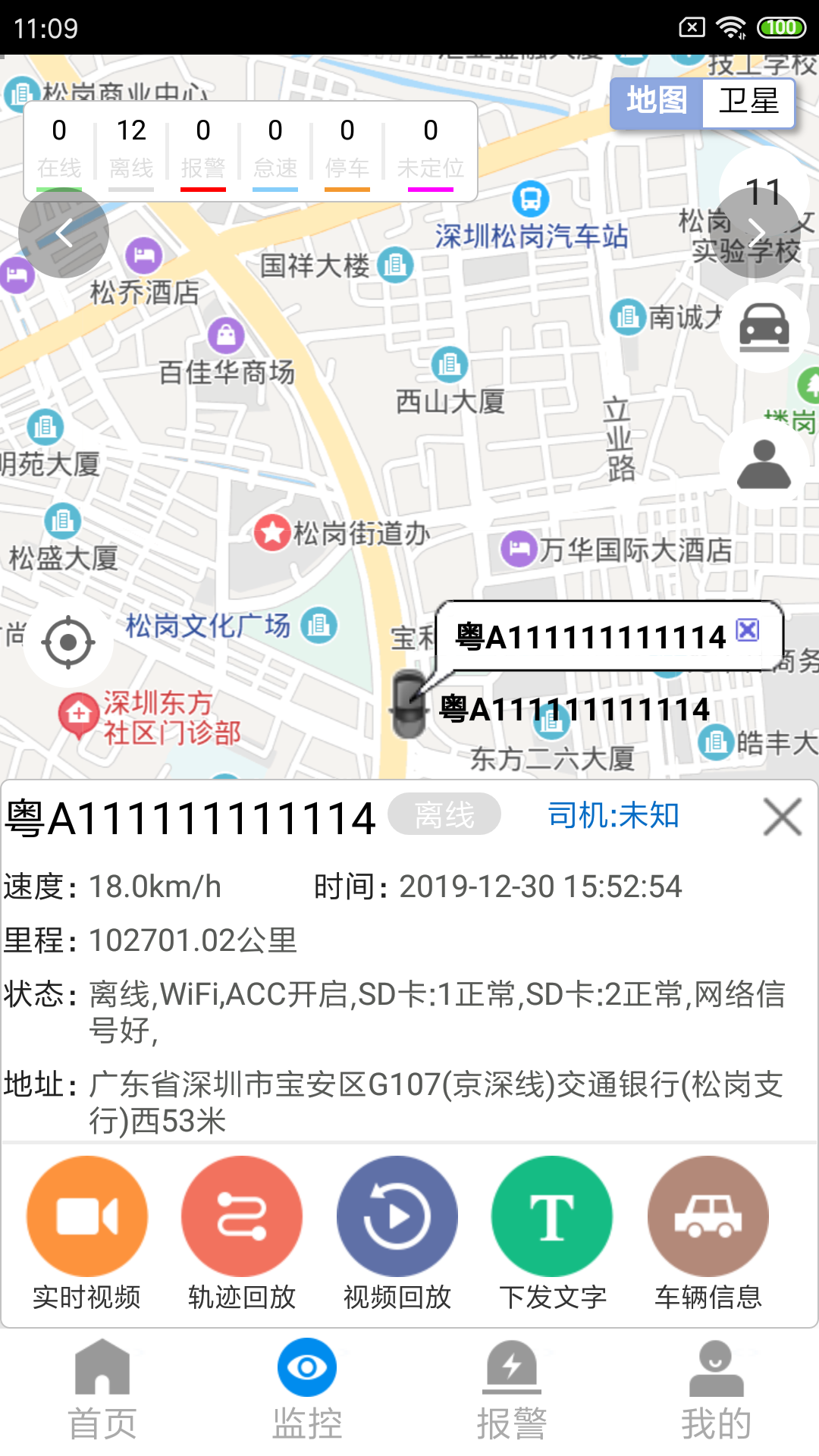Image resolution: width=819 pixels, height=1456 pixels.
Task: Go to next vehicle with right arrow
Action: tap(757, 233)
